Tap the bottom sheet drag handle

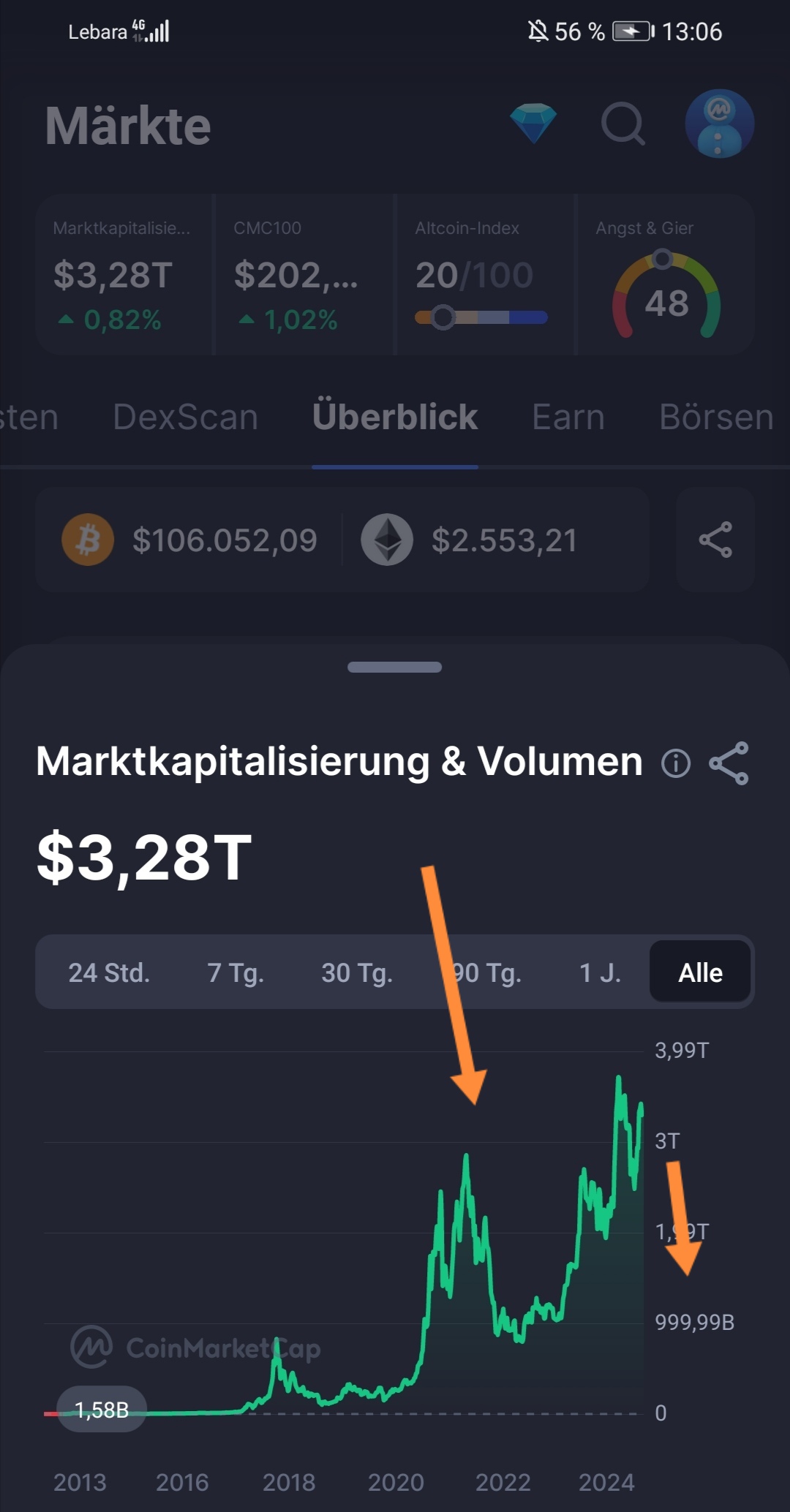coord(395,667)
